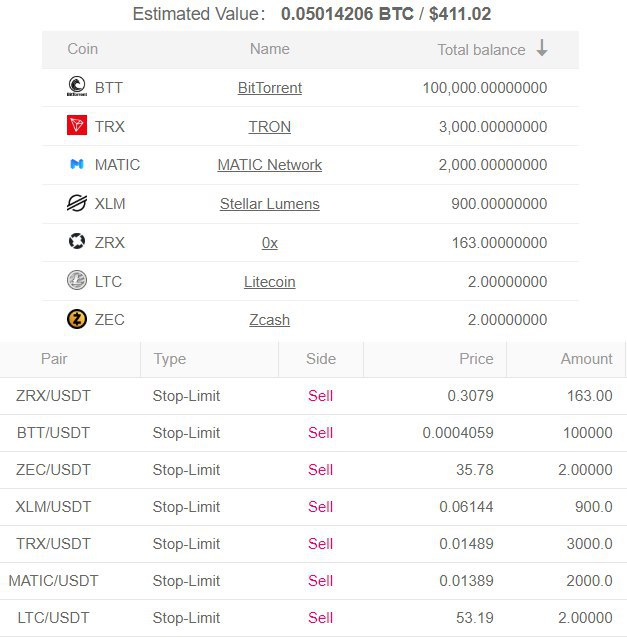Open the BitTorrent coin link
The image size is (627, 638).
(x=270, y=88)
